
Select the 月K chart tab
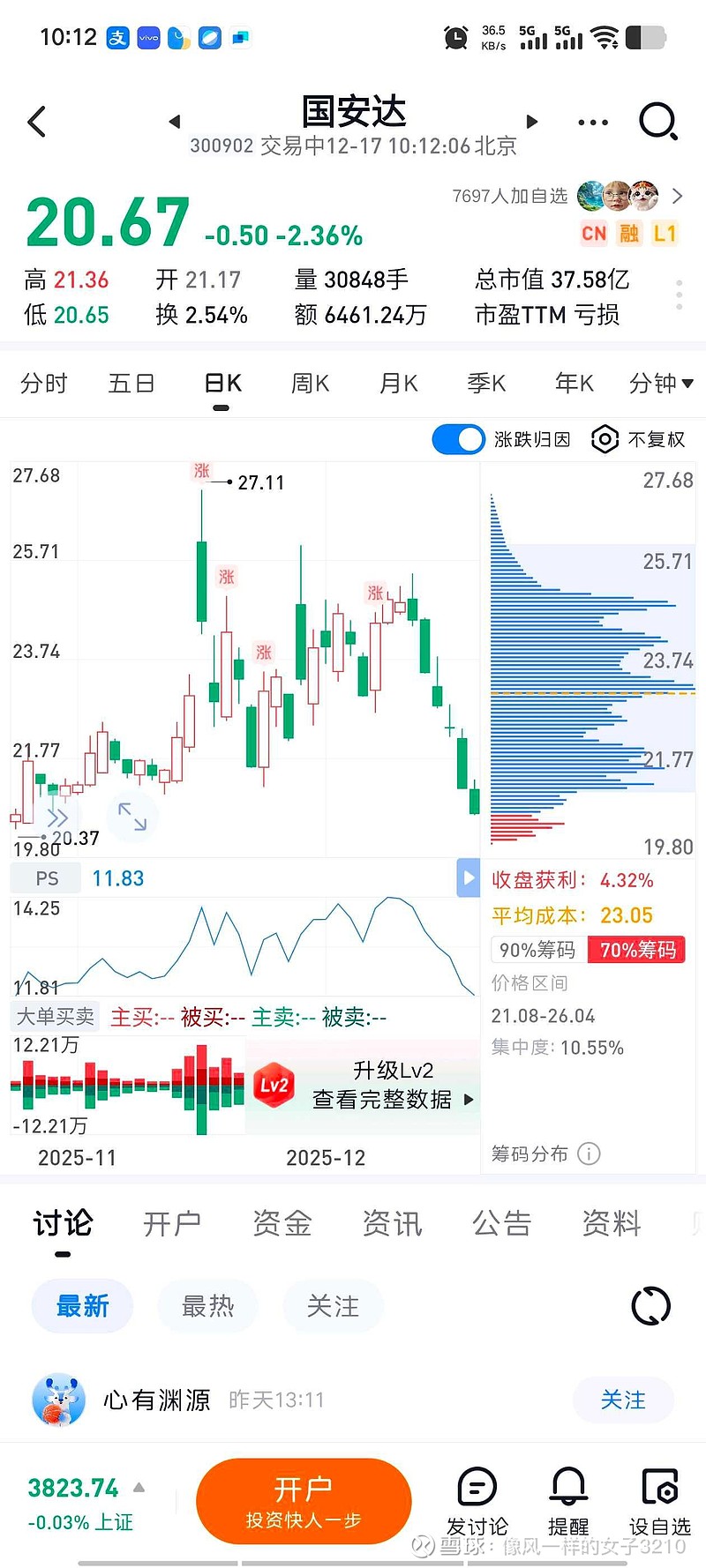point(398,384)
